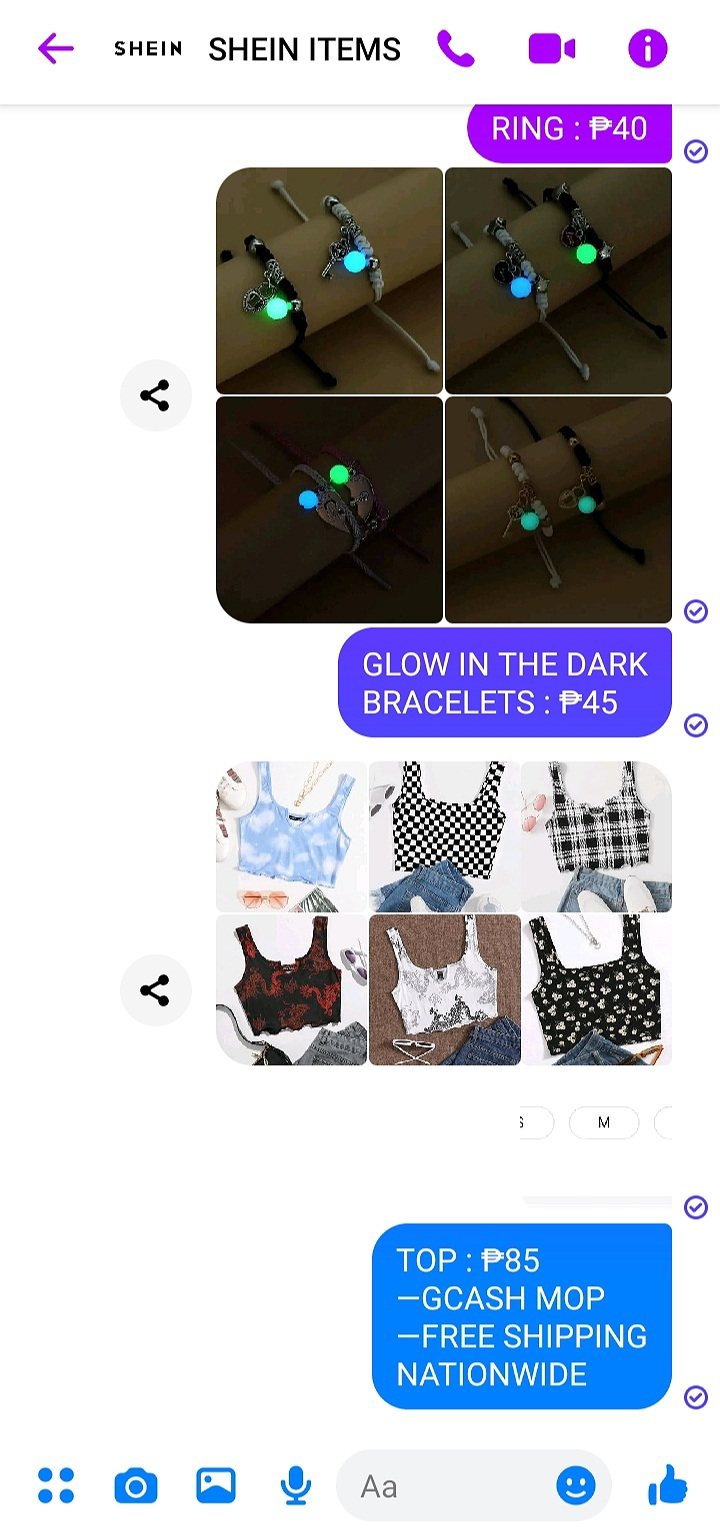The height and width of the screenshot is (1537, 720).
Task: Start a voice call with SHEIN ITEMS
Action: click(x=455, y=48)
